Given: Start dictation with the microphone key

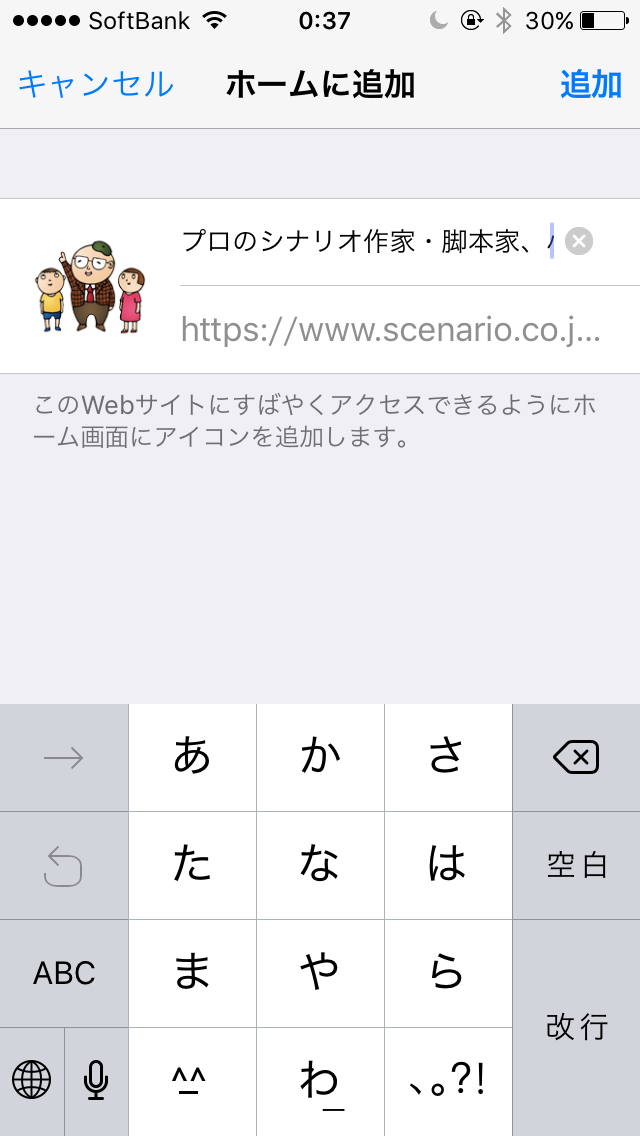Looking at the screenshot, I should point(96,1080).
